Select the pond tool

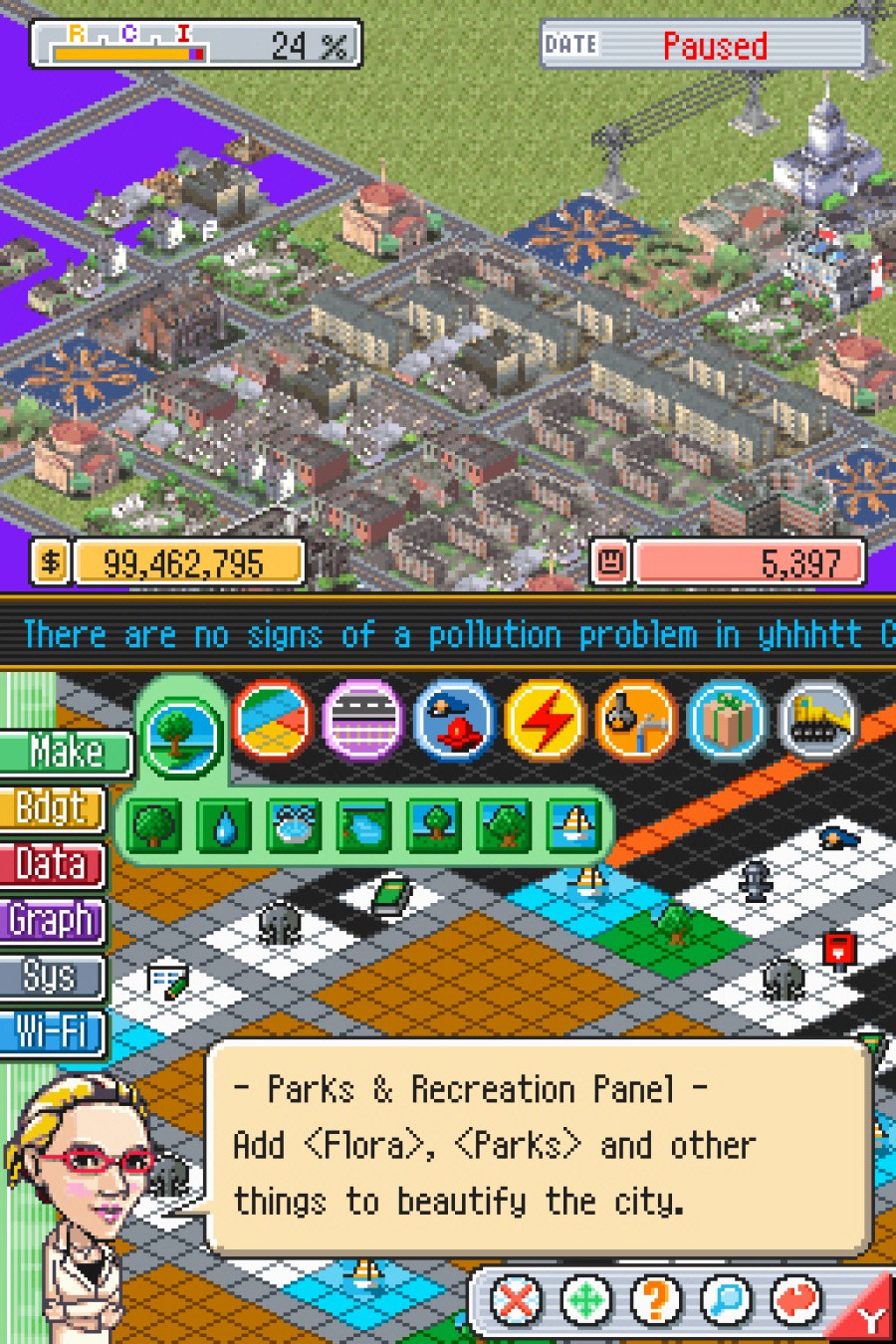[363, 826]
